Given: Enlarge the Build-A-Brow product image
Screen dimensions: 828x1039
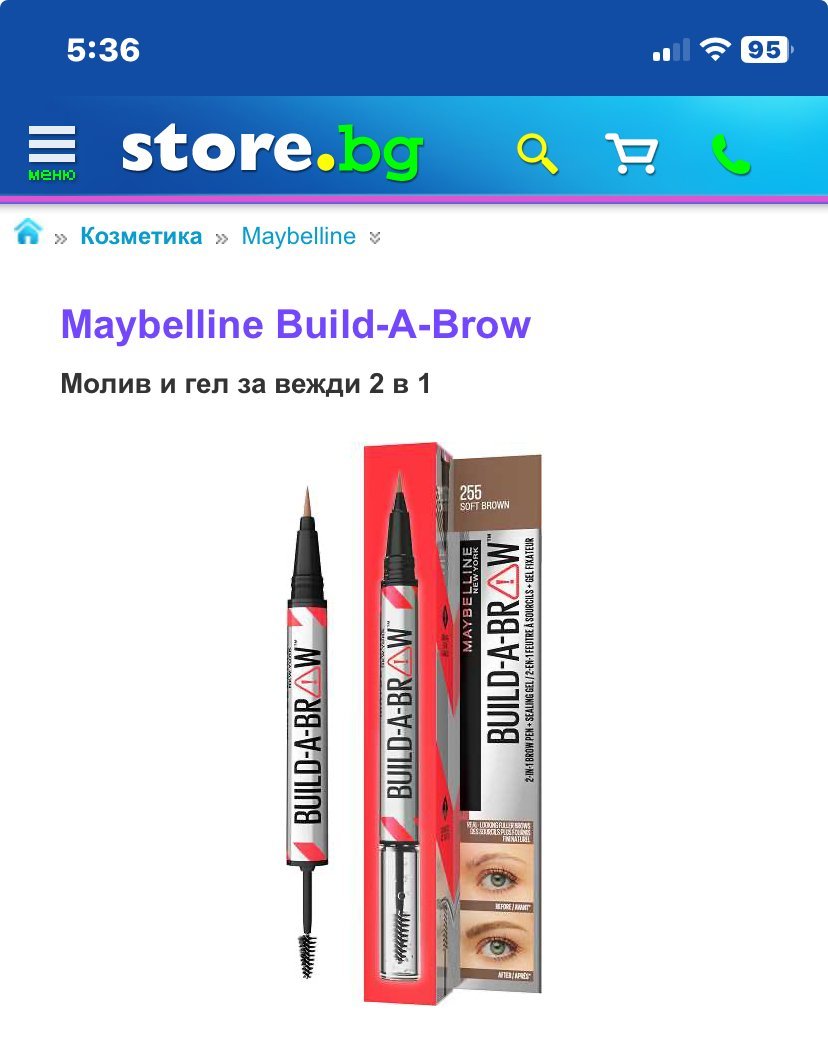Looking at the screenshot, I should click(x=413, y=718).
